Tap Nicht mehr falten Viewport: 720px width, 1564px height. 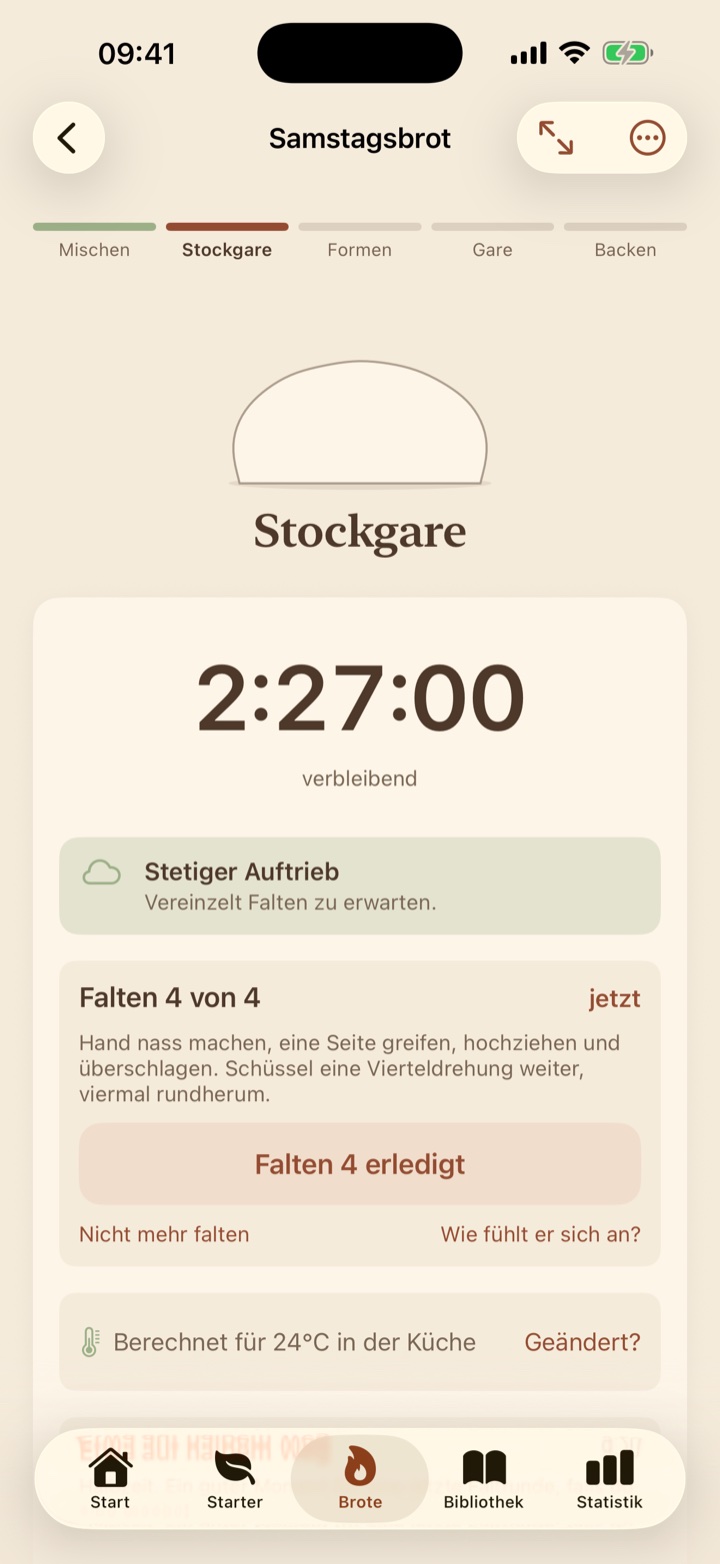coord(164,1234)
